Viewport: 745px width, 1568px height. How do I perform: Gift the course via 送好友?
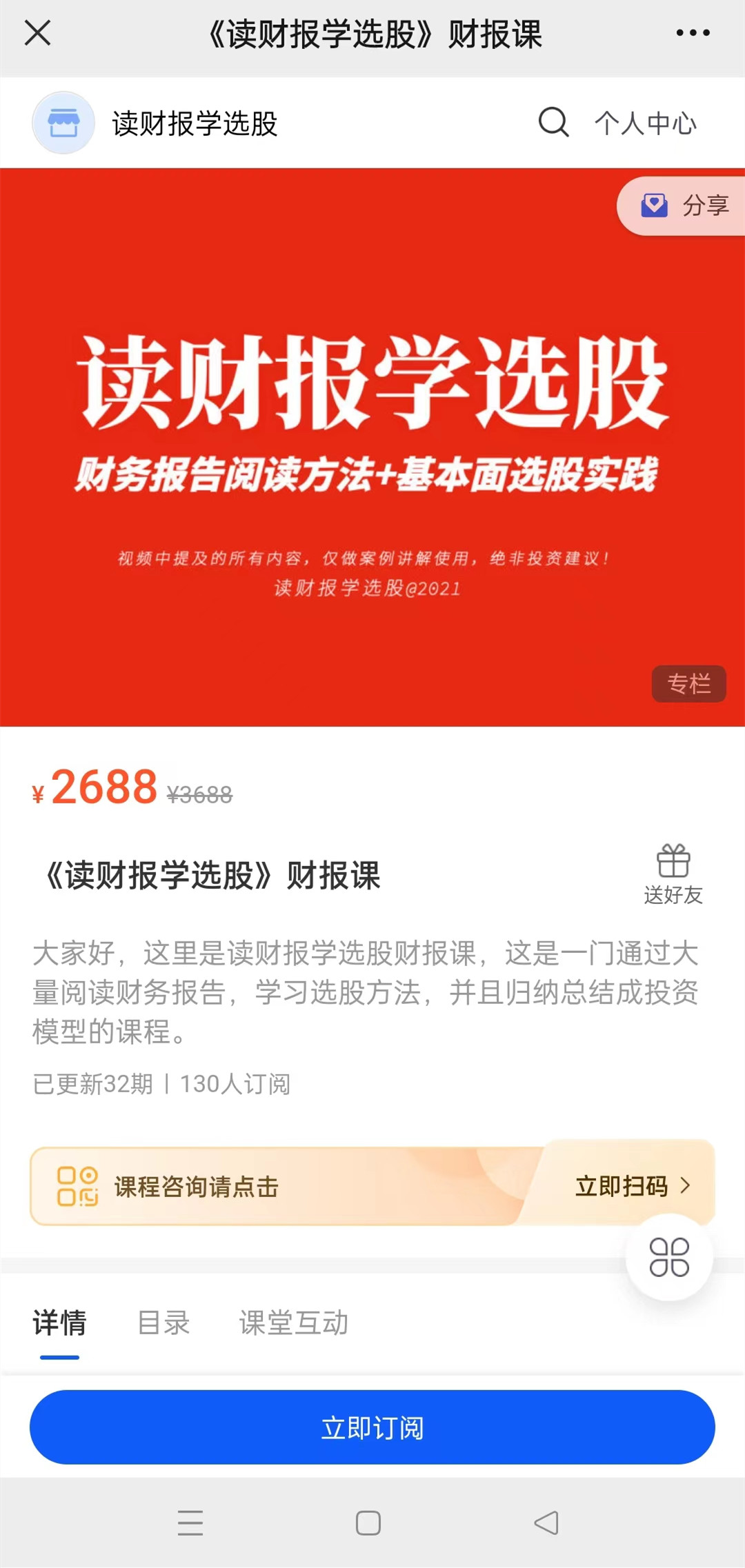click(x=673, y=874)
